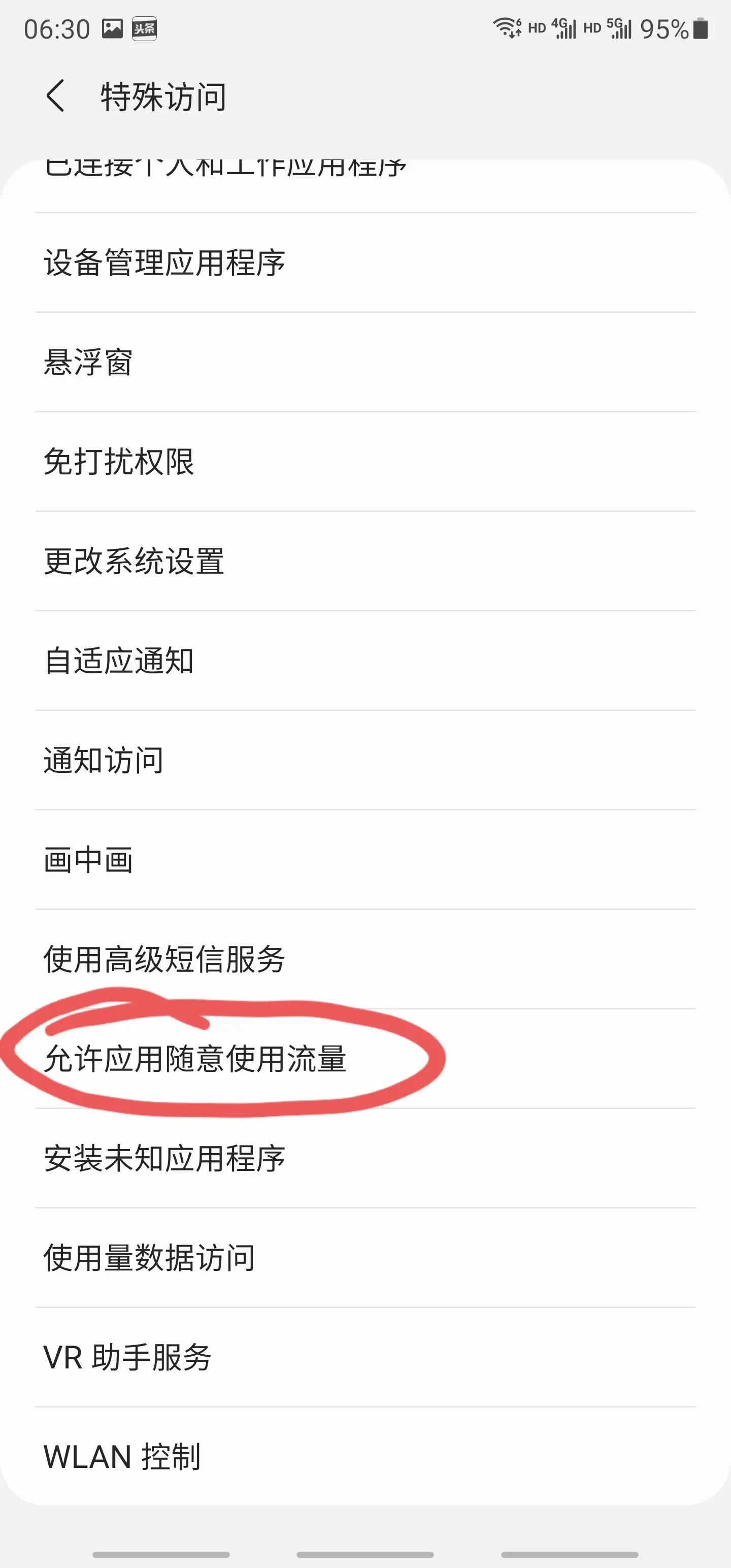Screen dimensions: 731x1568
Task: Open 更改系统设置 settings
Action: point(135,561)
